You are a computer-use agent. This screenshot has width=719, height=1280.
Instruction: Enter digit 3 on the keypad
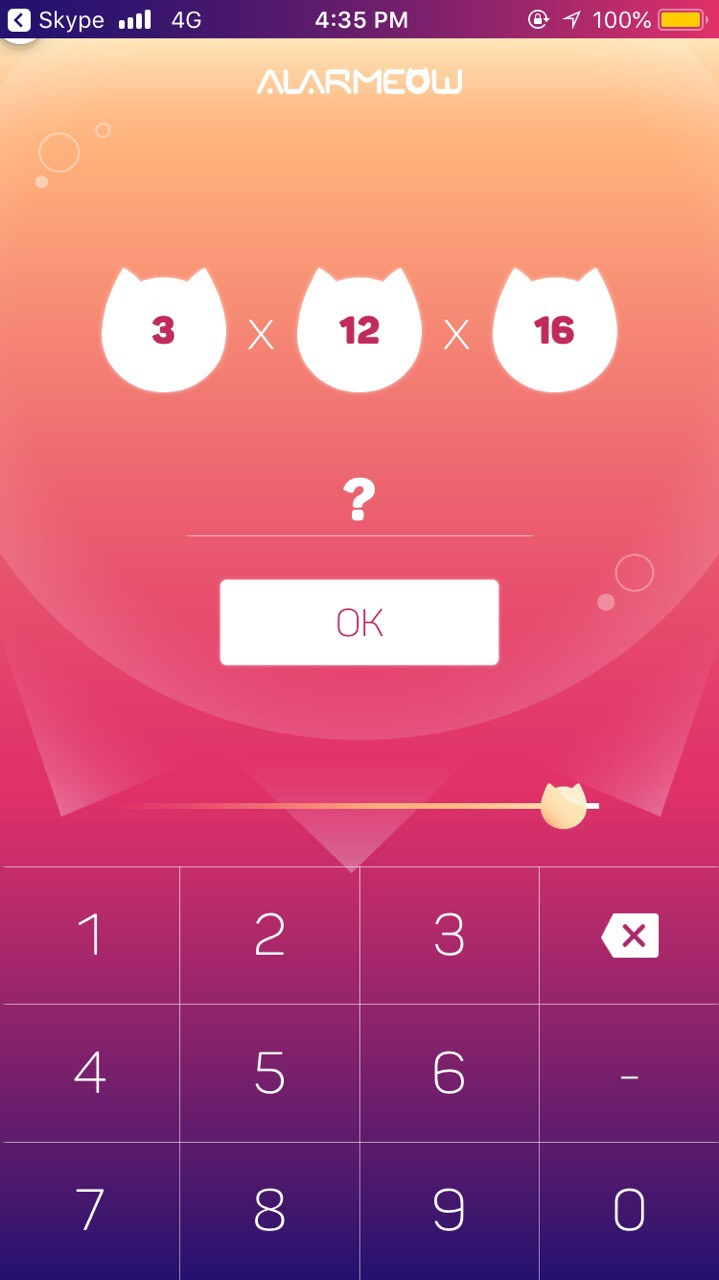(449, 935)
